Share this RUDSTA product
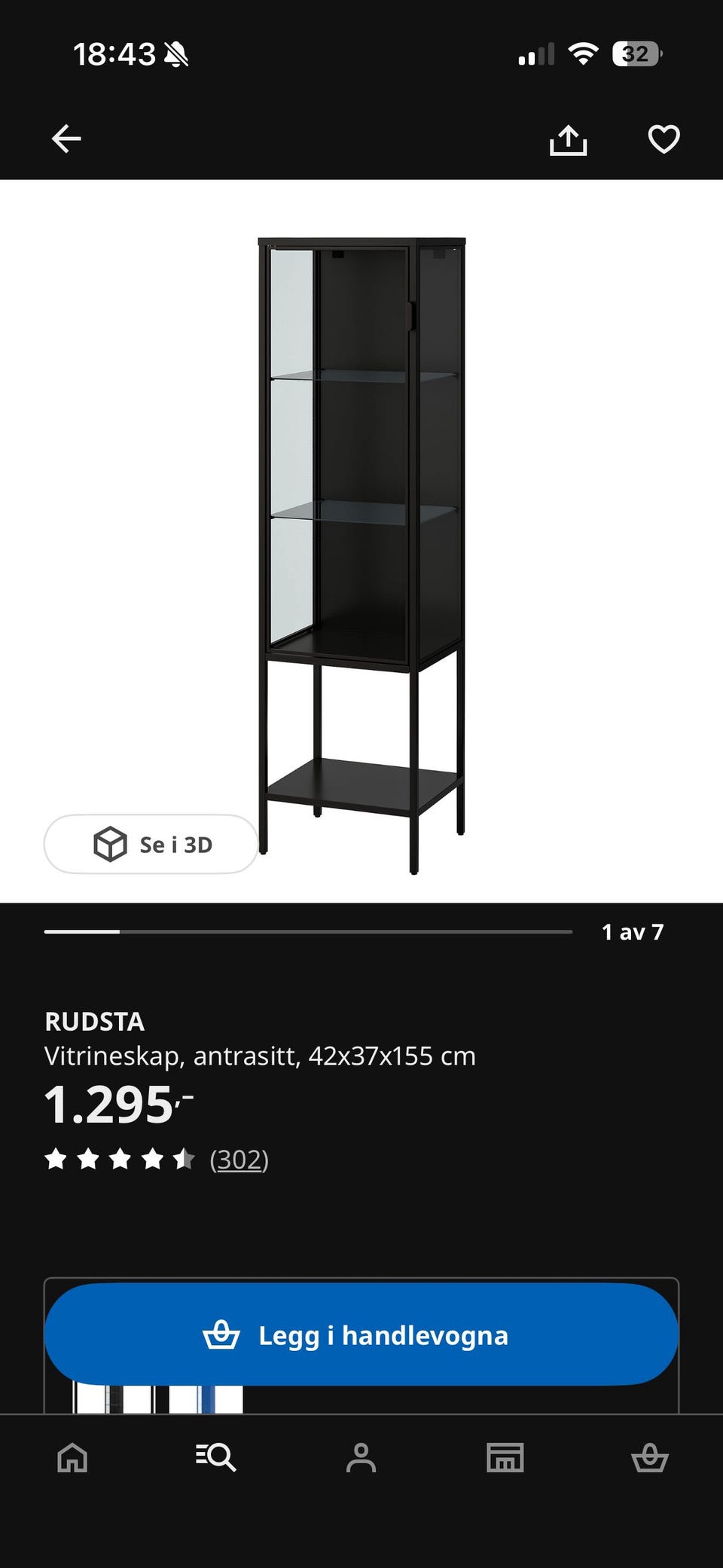Screen dimensions: 723x1568 [x=568, y=139]
